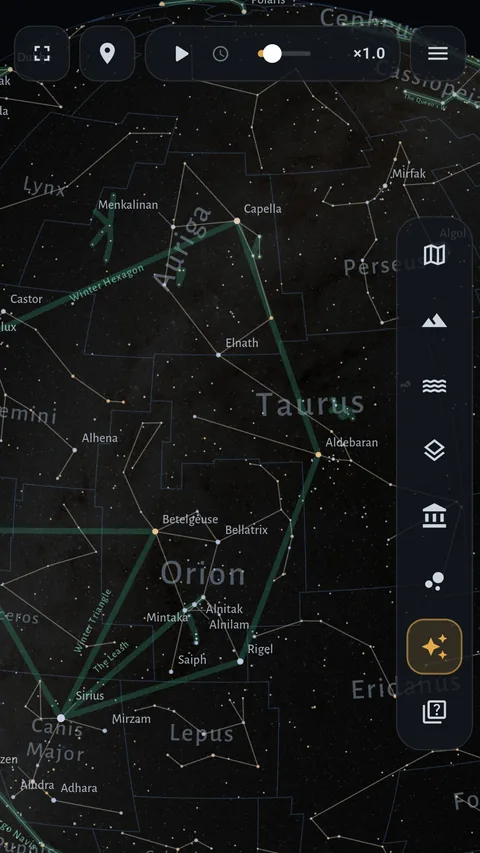Image resolution: width=480 pixels, height=853 pixels.
Task: Open the layers icon
Action: pos(434,450)
